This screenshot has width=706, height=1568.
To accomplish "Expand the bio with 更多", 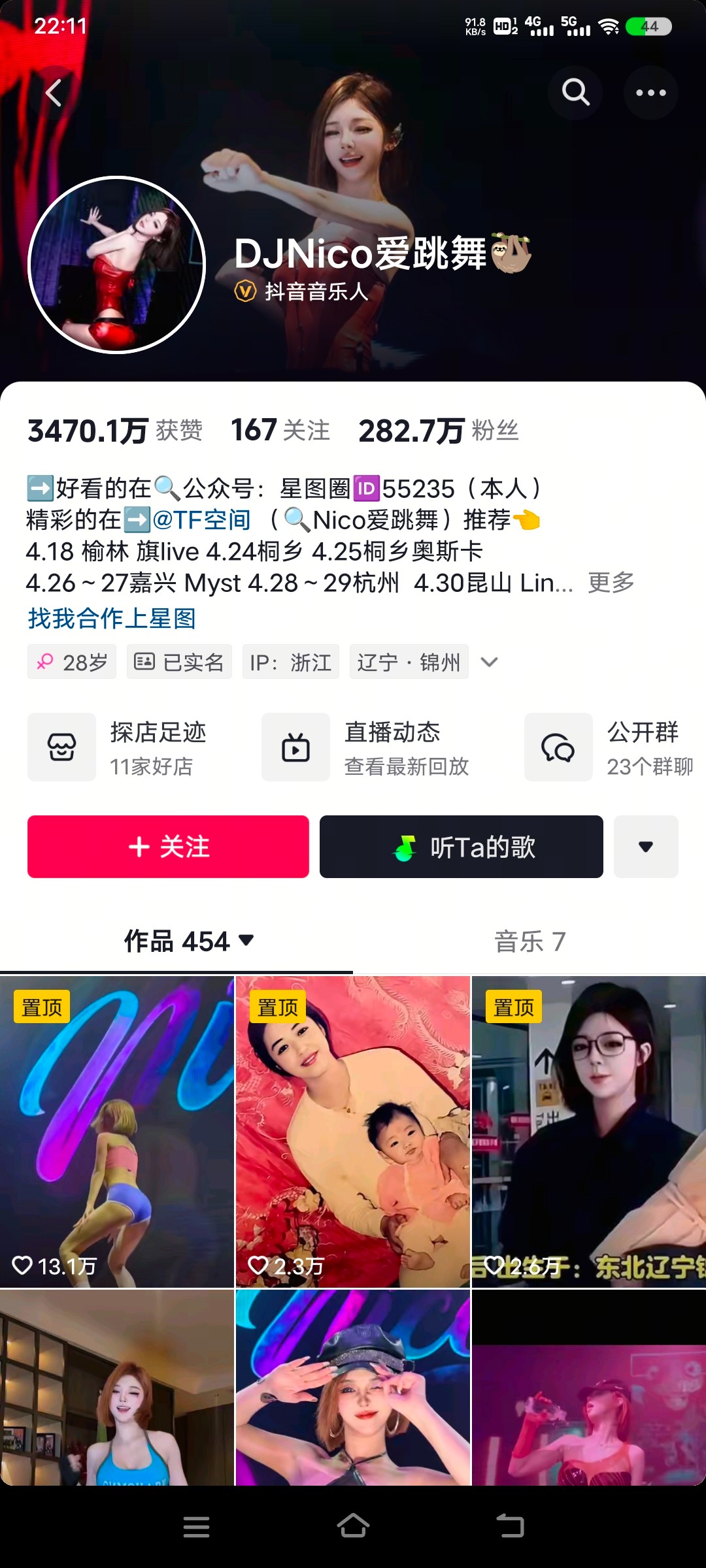I will pos(611,582).
